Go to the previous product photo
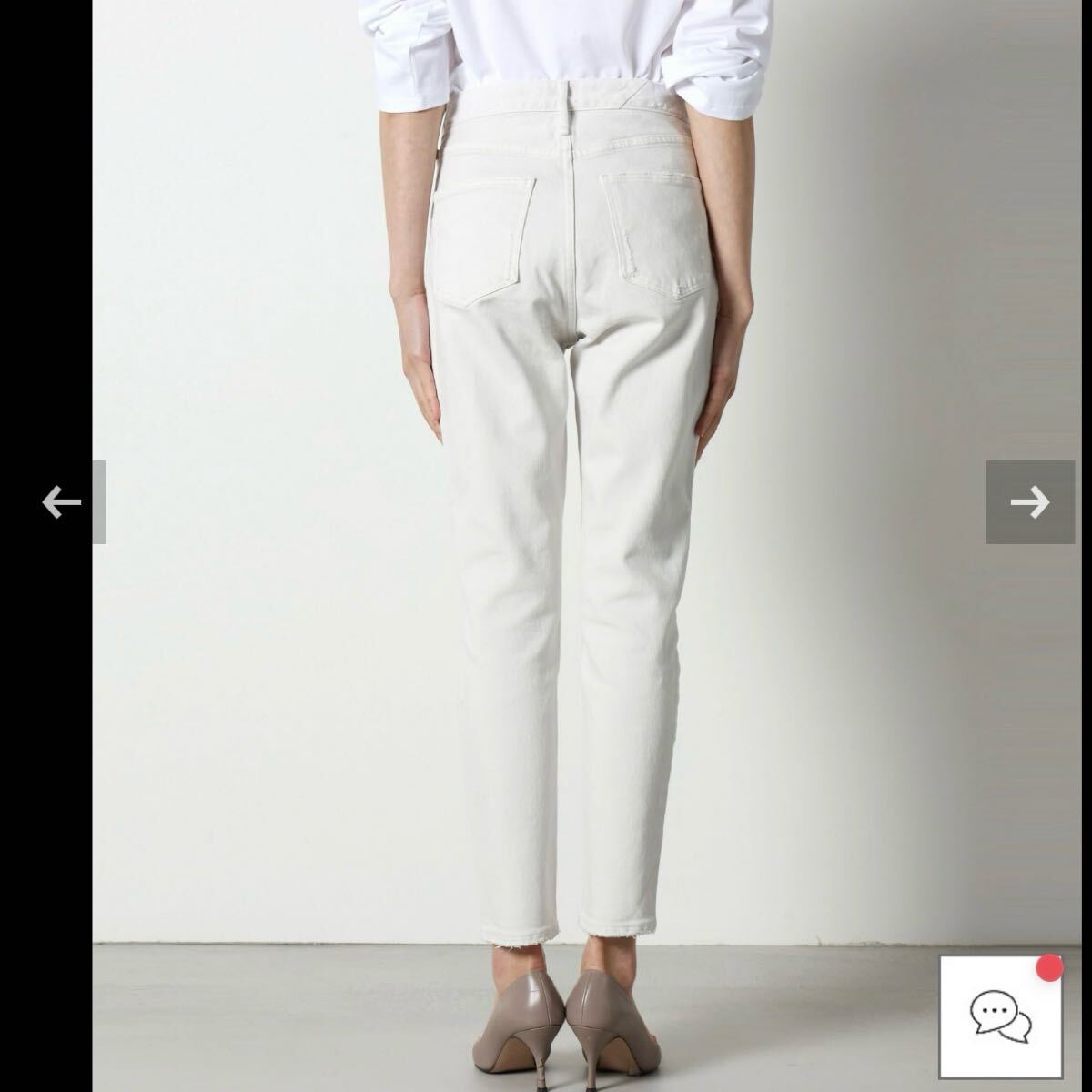1092x1092 pixels. tap(62, 501)
